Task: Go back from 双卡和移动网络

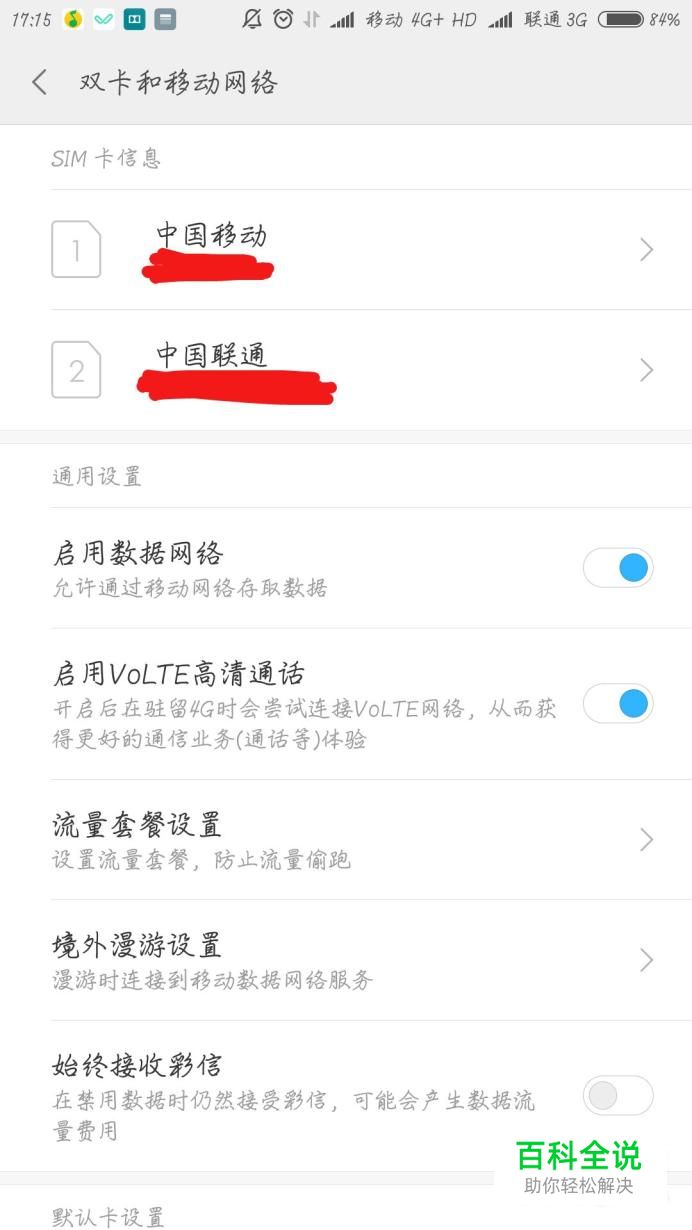Action: pyautogui.click(x=39, y=82)
